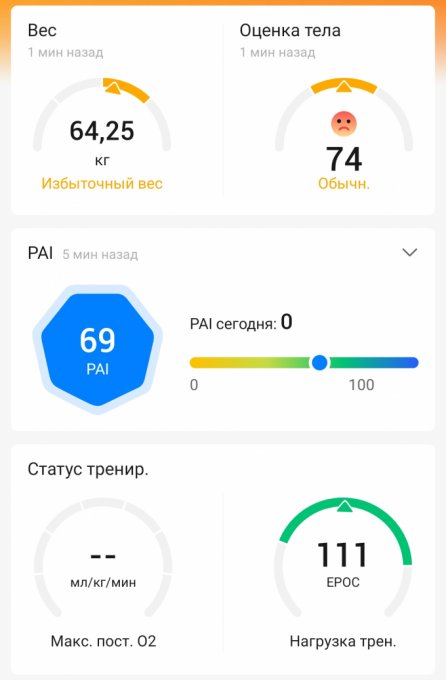
Task: Open Нагрузка трен. EPOC details
Action: click(343, 572)
